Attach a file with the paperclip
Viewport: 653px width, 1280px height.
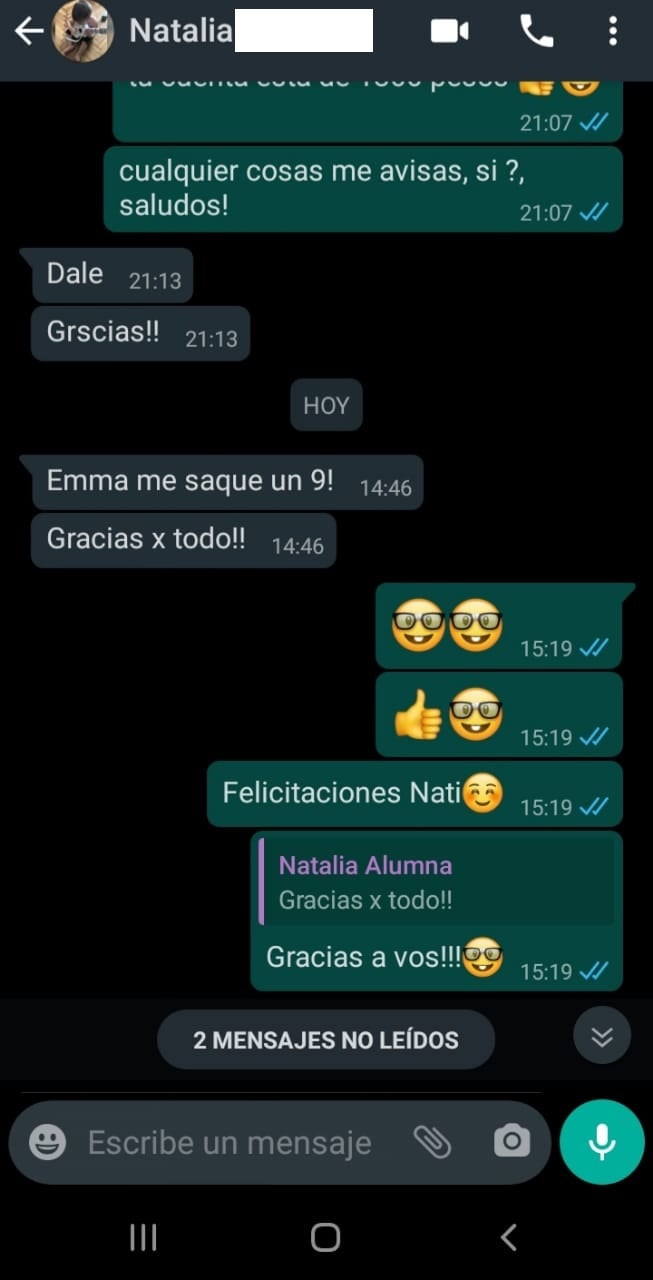432,1141
